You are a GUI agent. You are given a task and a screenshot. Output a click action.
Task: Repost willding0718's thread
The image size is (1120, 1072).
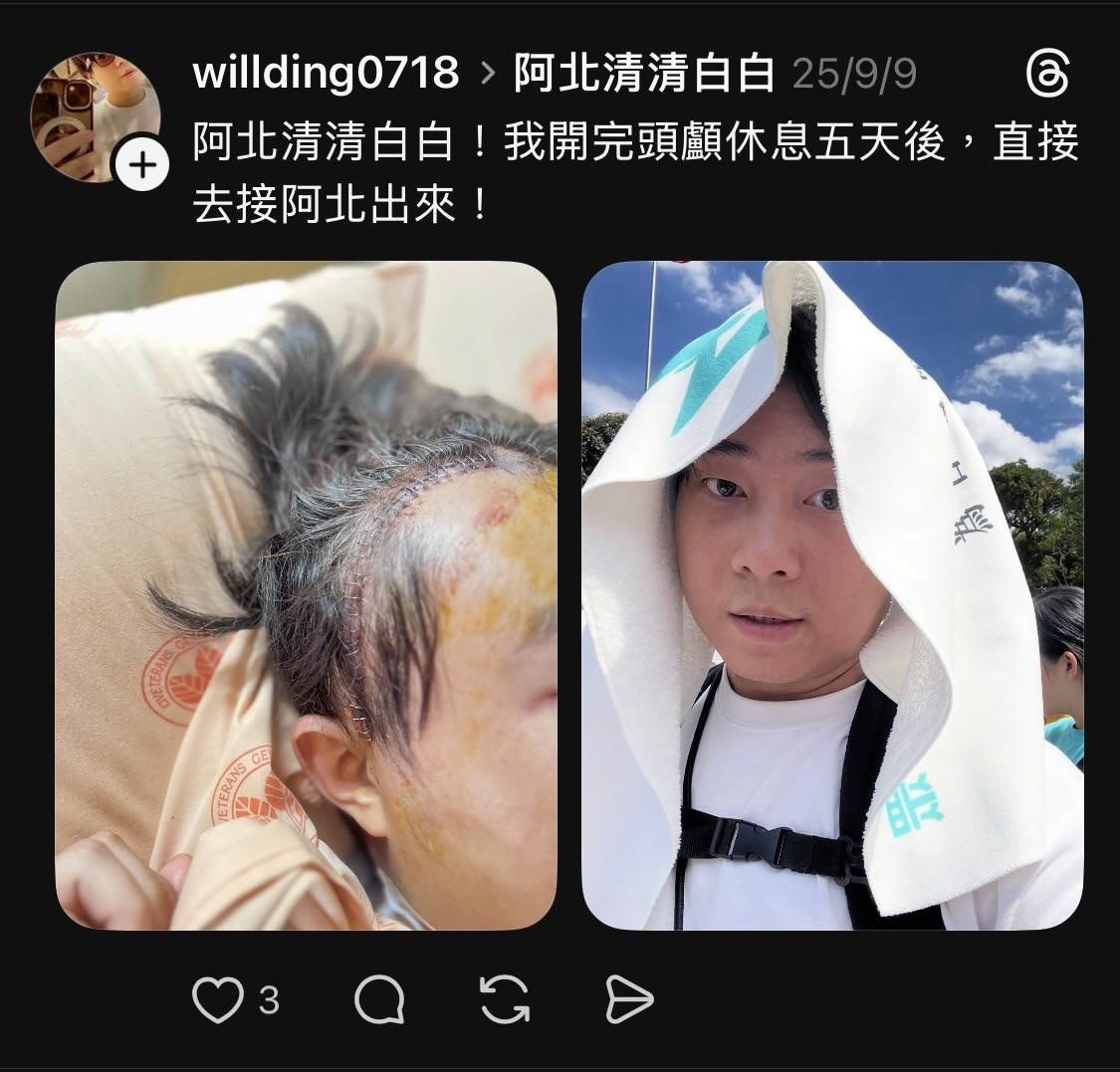click(x=505, y=999)
